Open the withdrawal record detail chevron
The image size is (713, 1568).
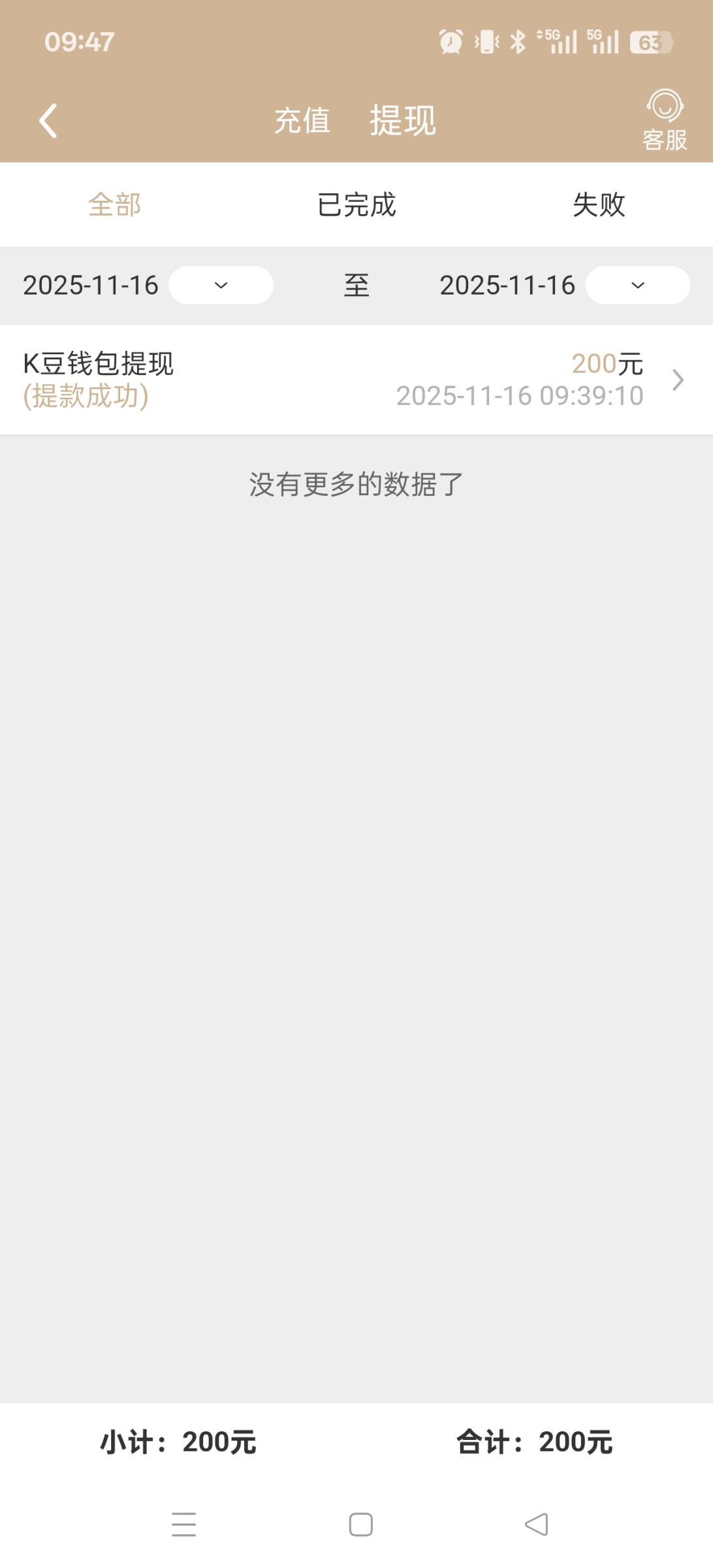(x=679, y=379)
